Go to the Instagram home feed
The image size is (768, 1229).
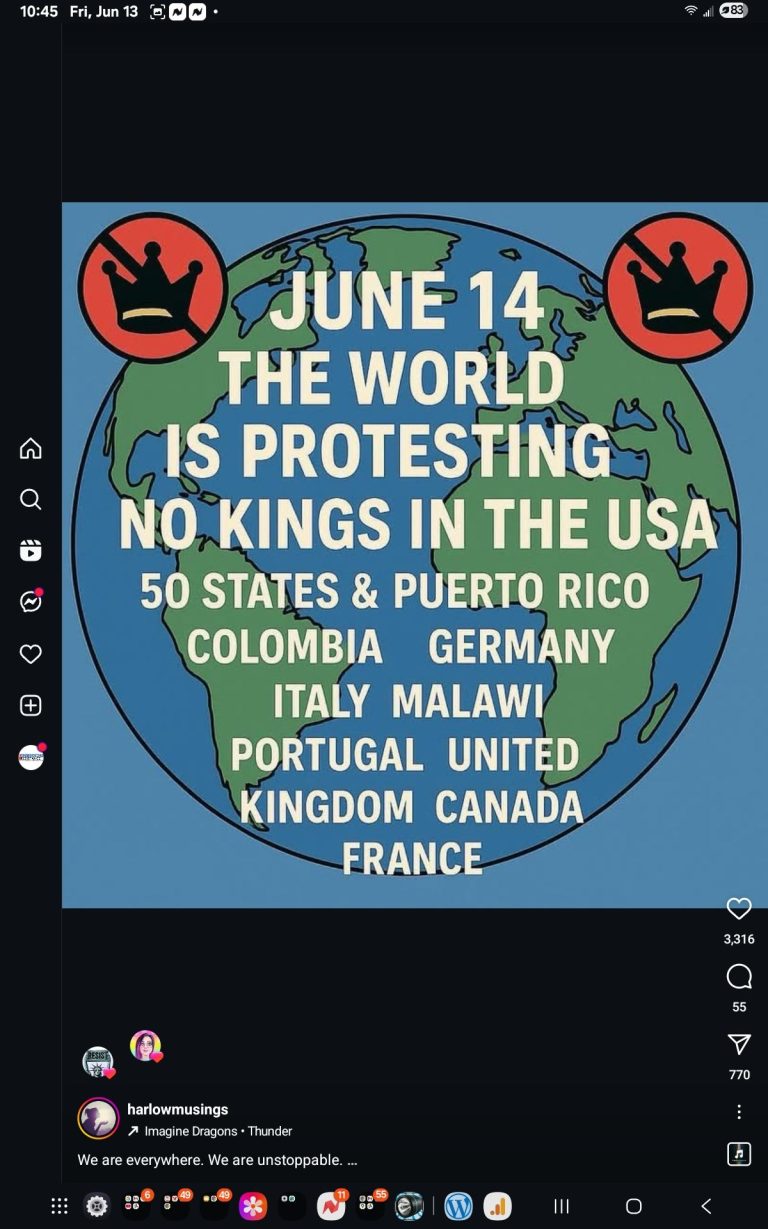click(x=31, y=448)
